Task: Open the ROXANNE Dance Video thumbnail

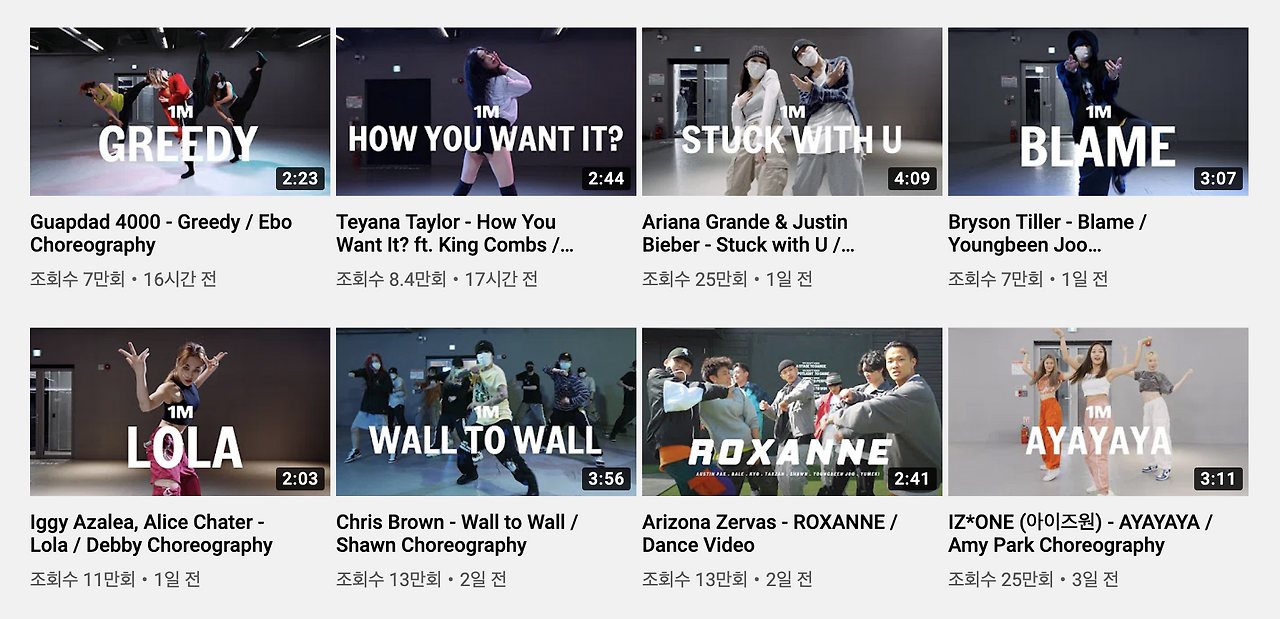Action: pos(792,412)
